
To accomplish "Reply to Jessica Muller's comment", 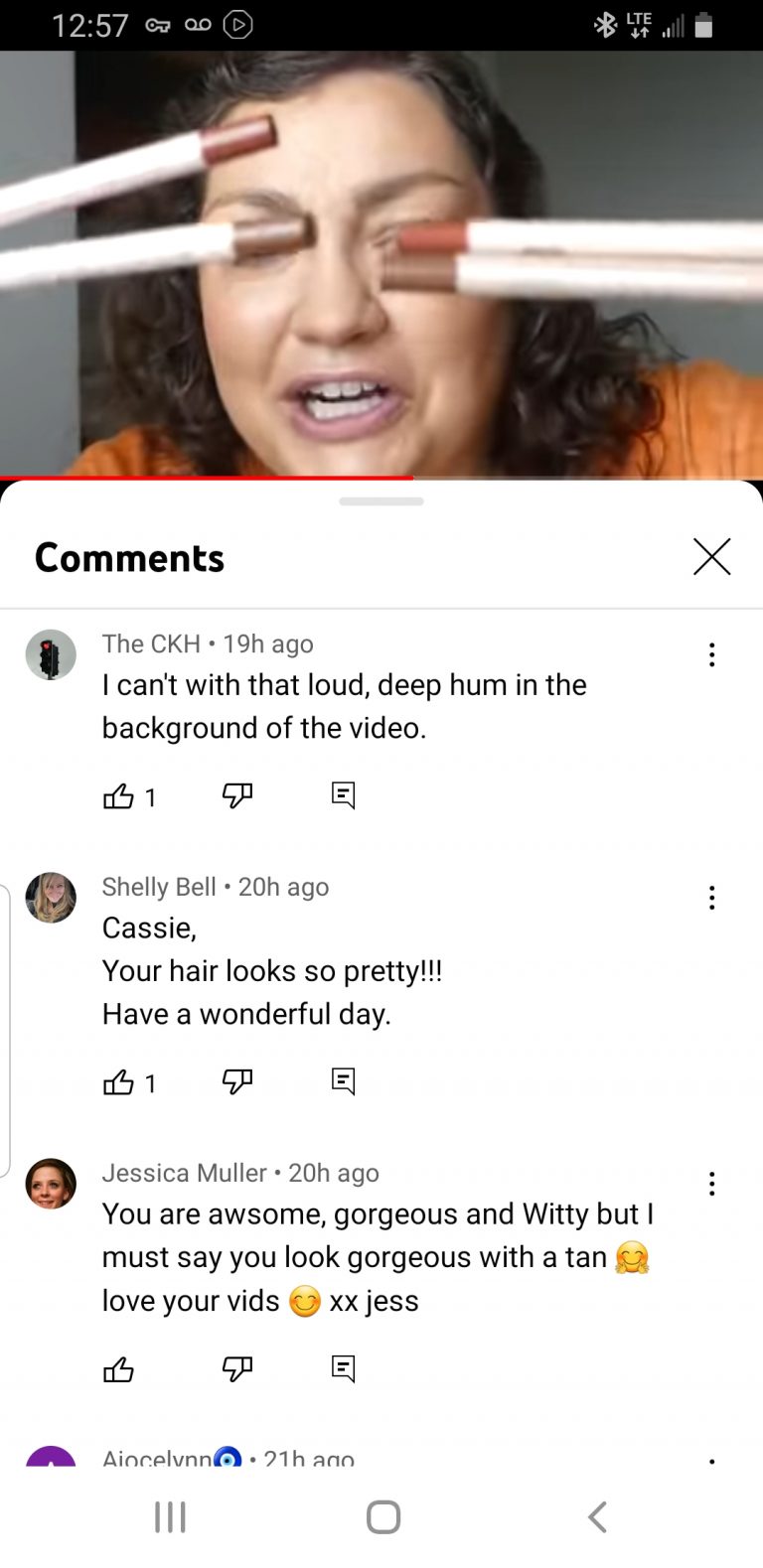I will click(x=343, y=1369).
